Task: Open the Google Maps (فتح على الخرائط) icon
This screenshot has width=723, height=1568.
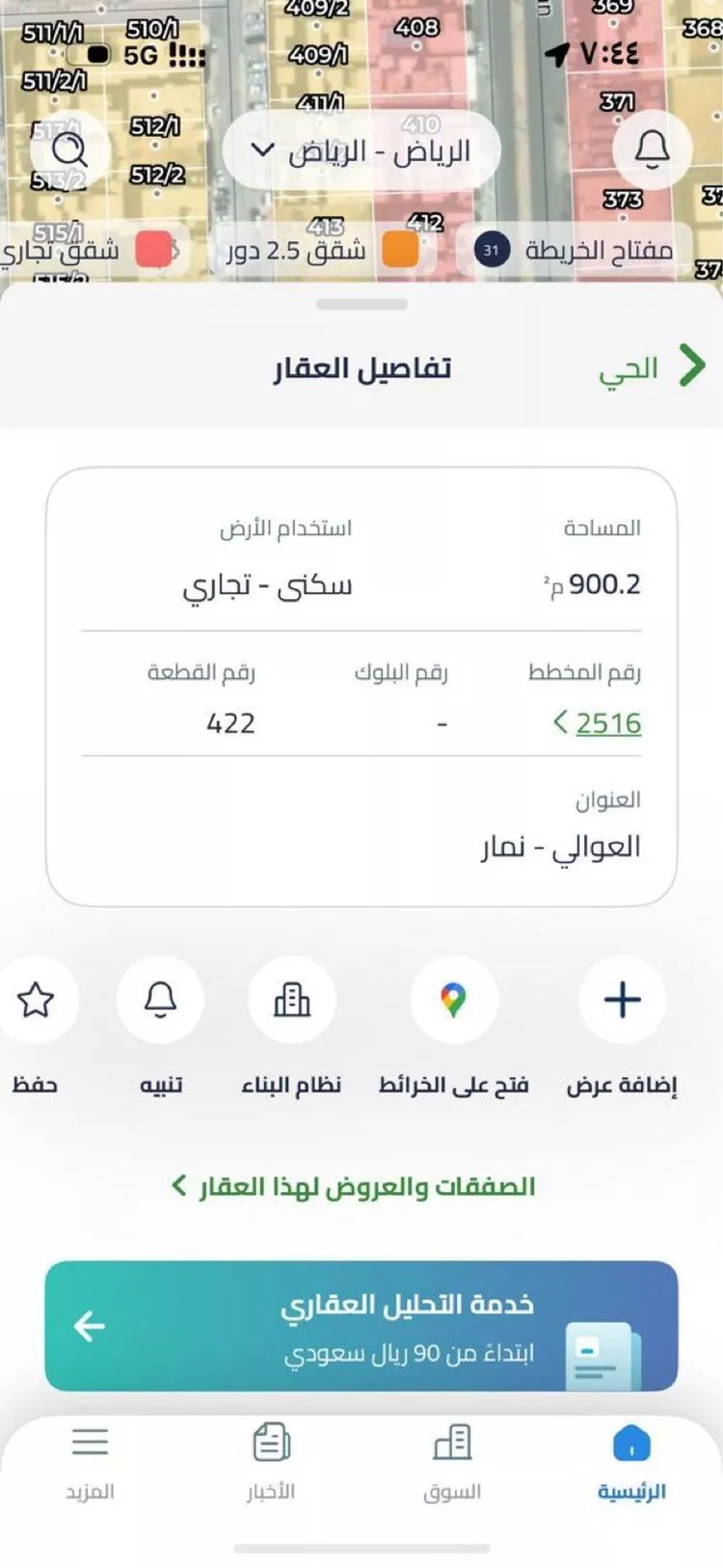Action: [x=454, y=1000]
